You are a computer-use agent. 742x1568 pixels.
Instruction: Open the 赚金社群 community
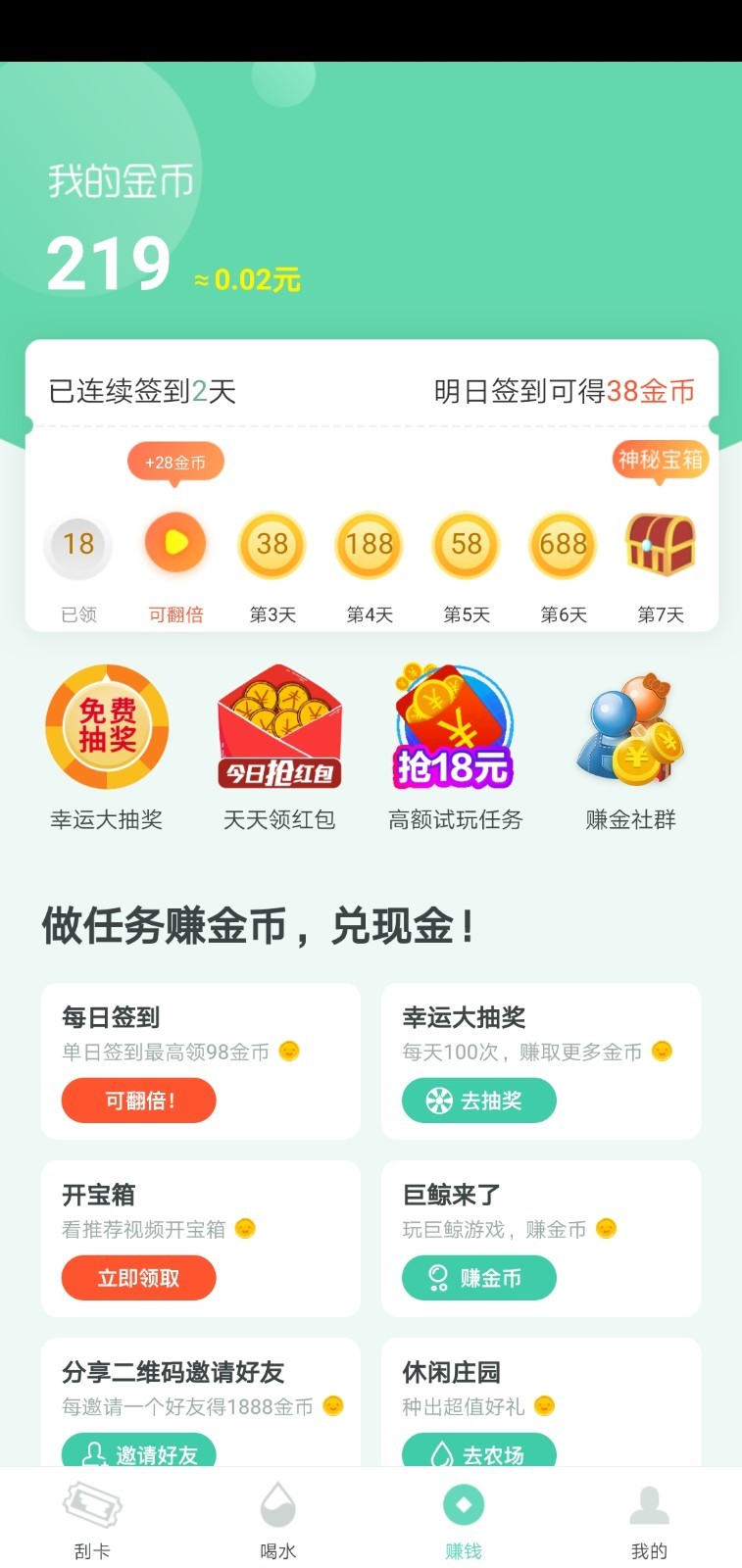(x=630, y=728)
